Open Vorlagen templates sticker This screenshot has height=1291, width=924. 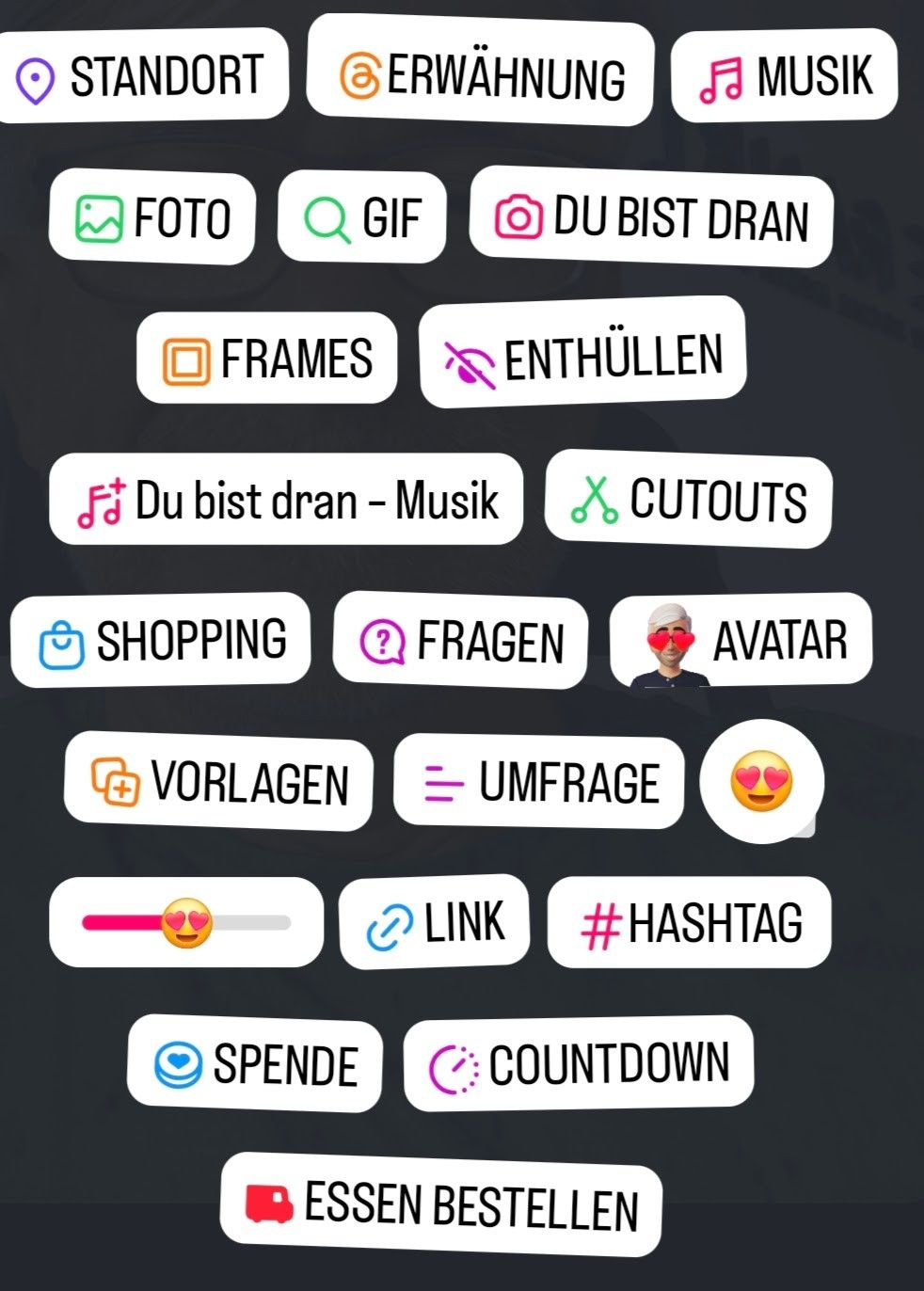click(218, 781)
